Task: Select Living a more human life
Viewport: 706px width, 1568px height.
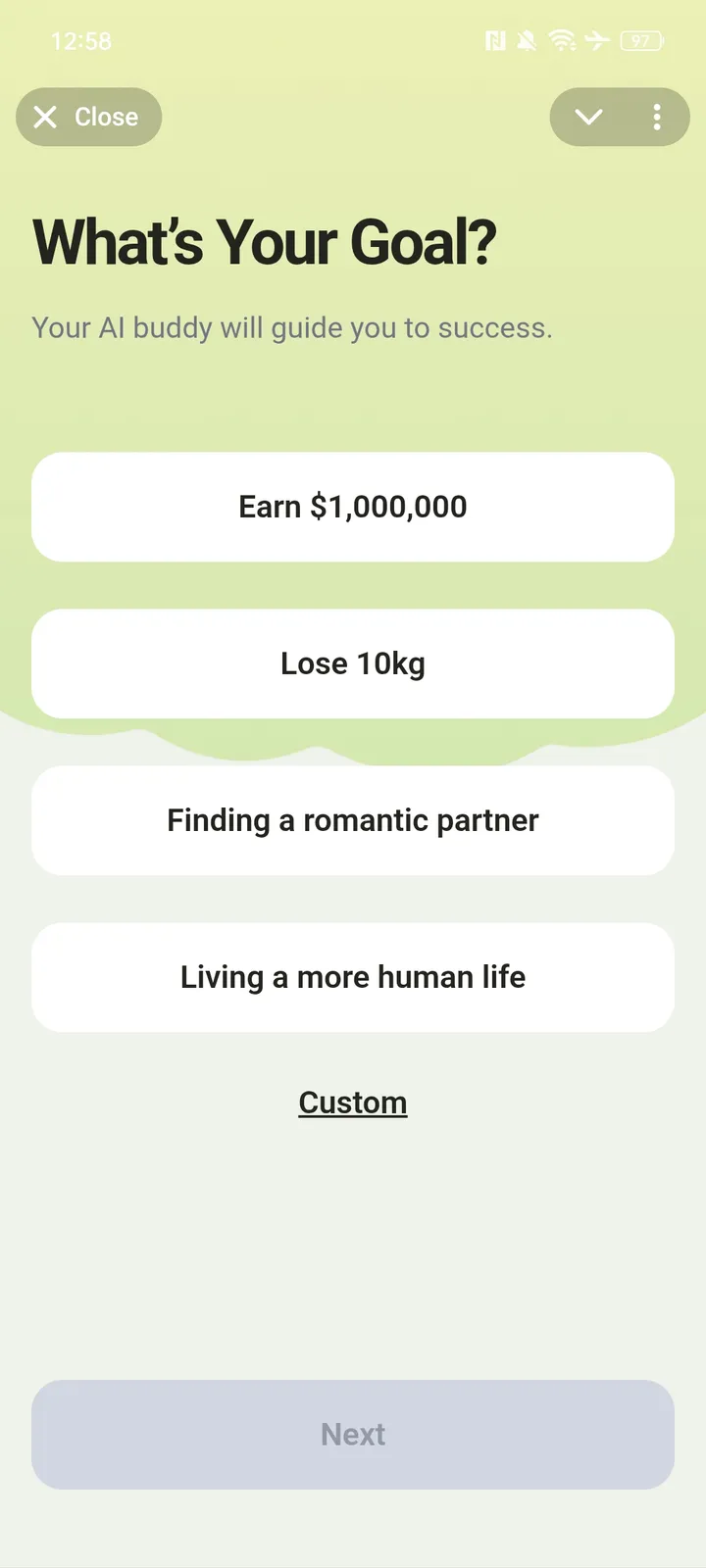Action: click(x=353, y=977)
